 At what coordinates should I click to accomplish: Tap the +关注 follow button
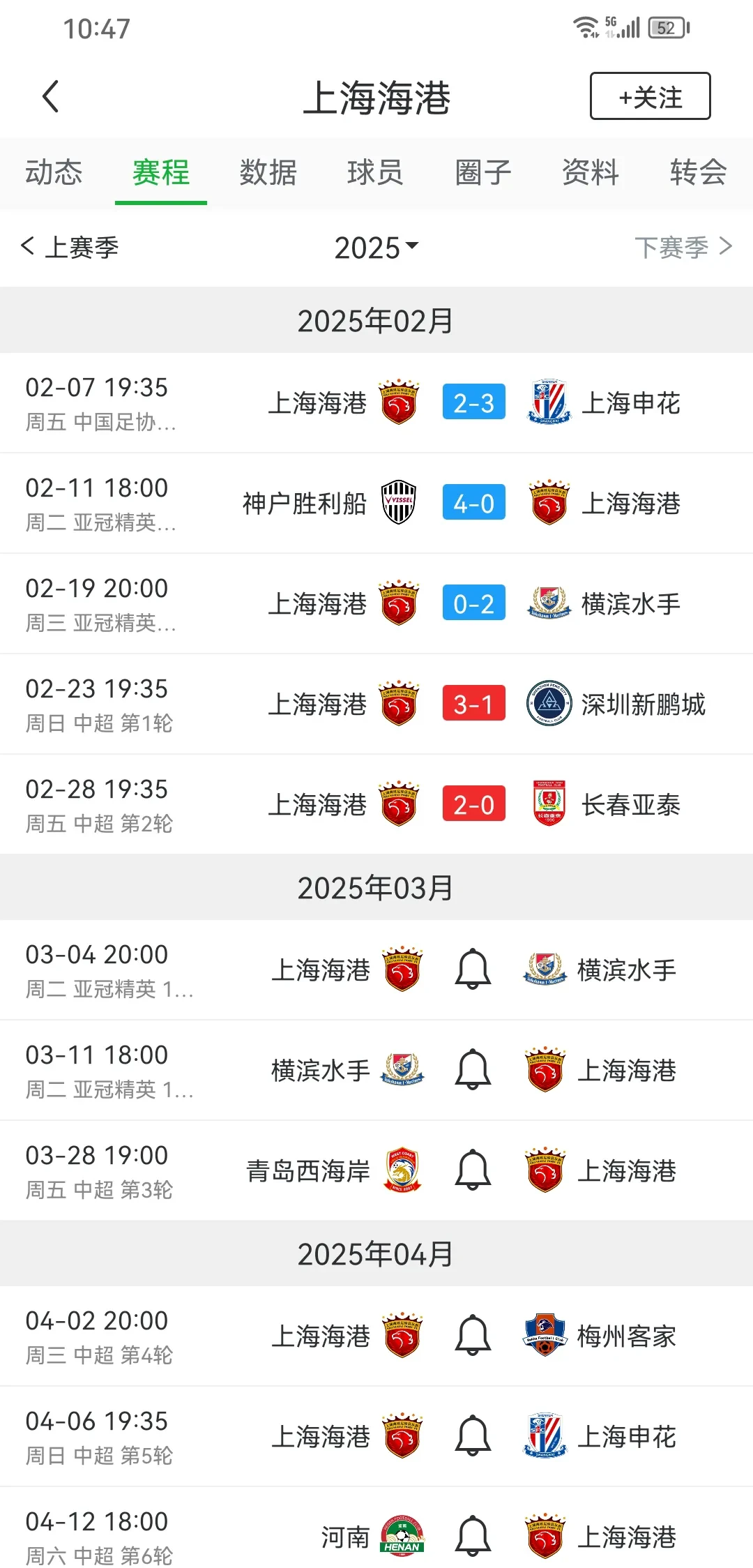tap(649, 96)
